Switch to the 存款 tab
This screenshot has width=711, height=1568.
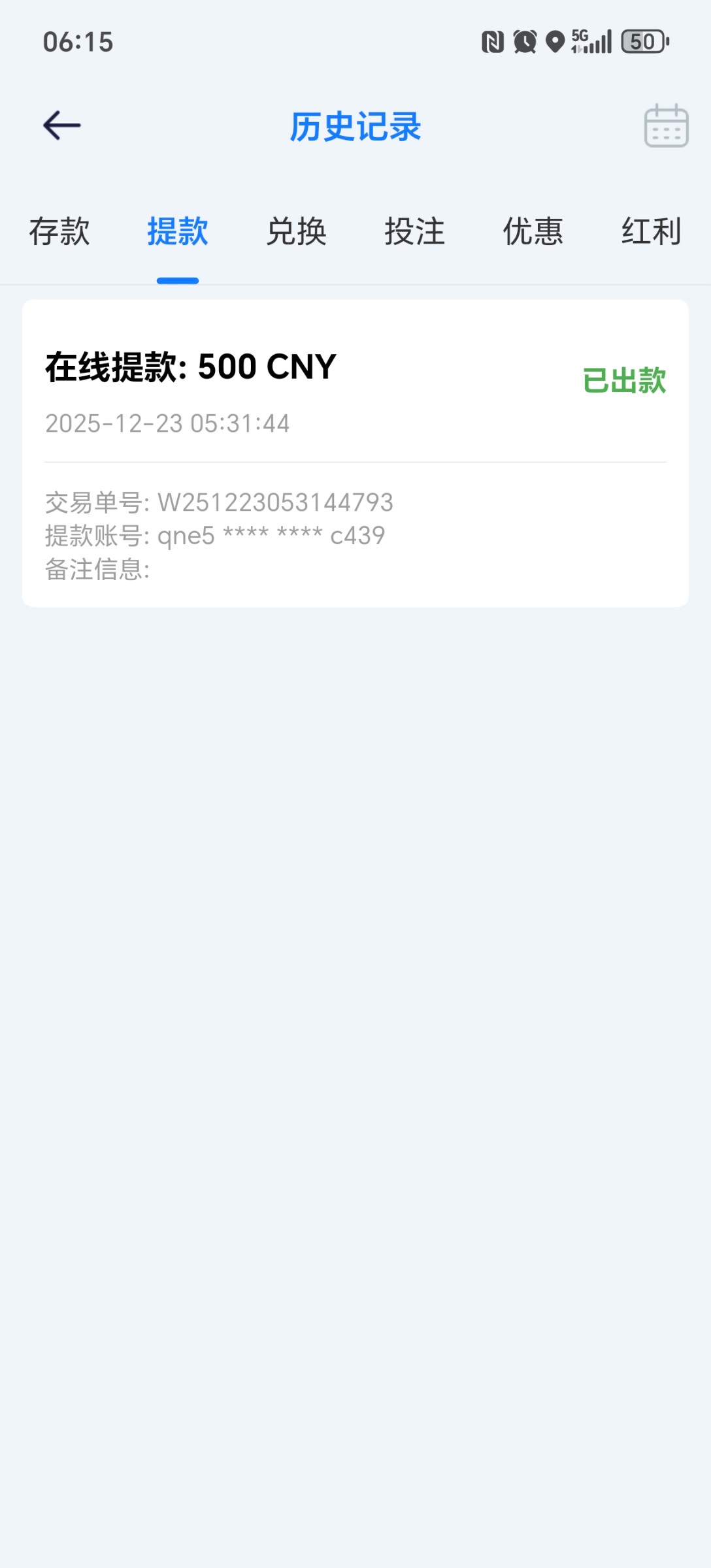click(59, 232)
